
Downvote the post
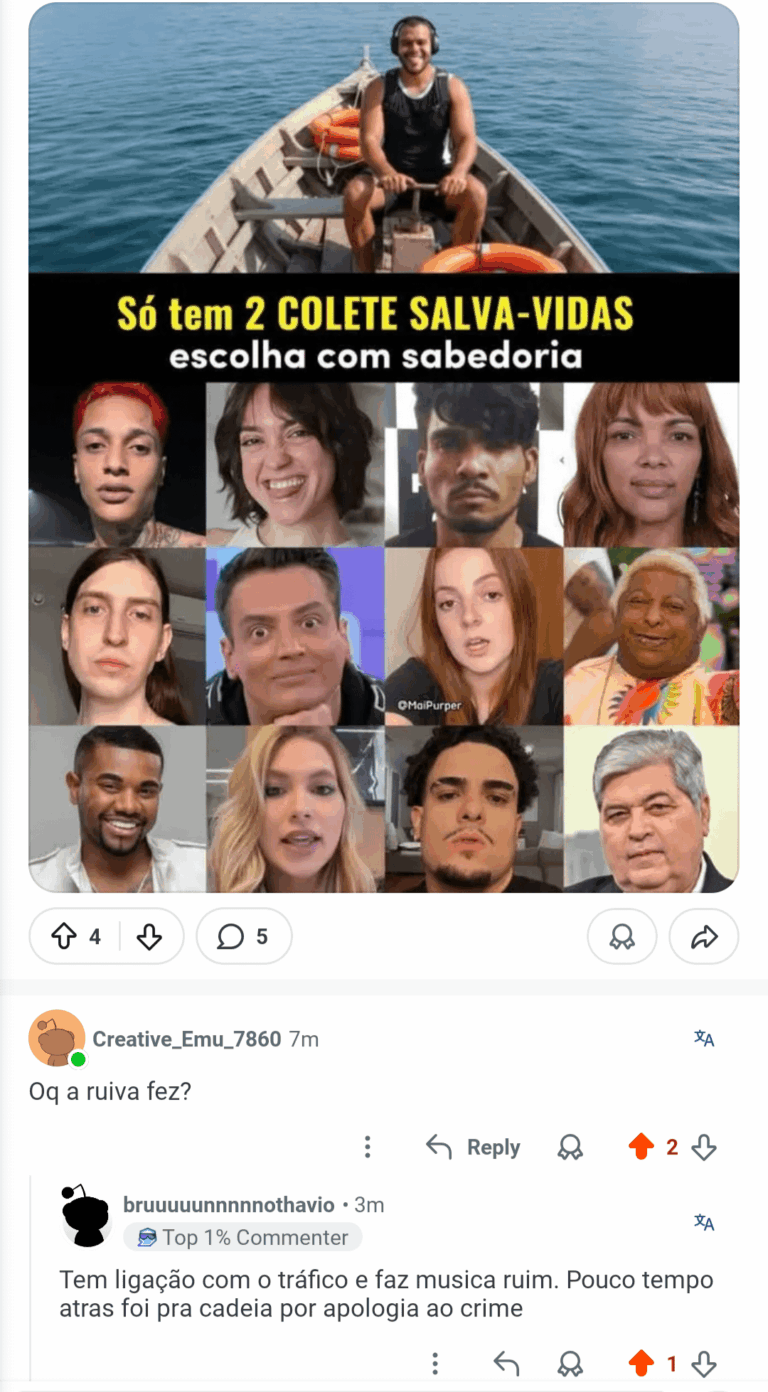pyautogui.click(x=149, y=937)
